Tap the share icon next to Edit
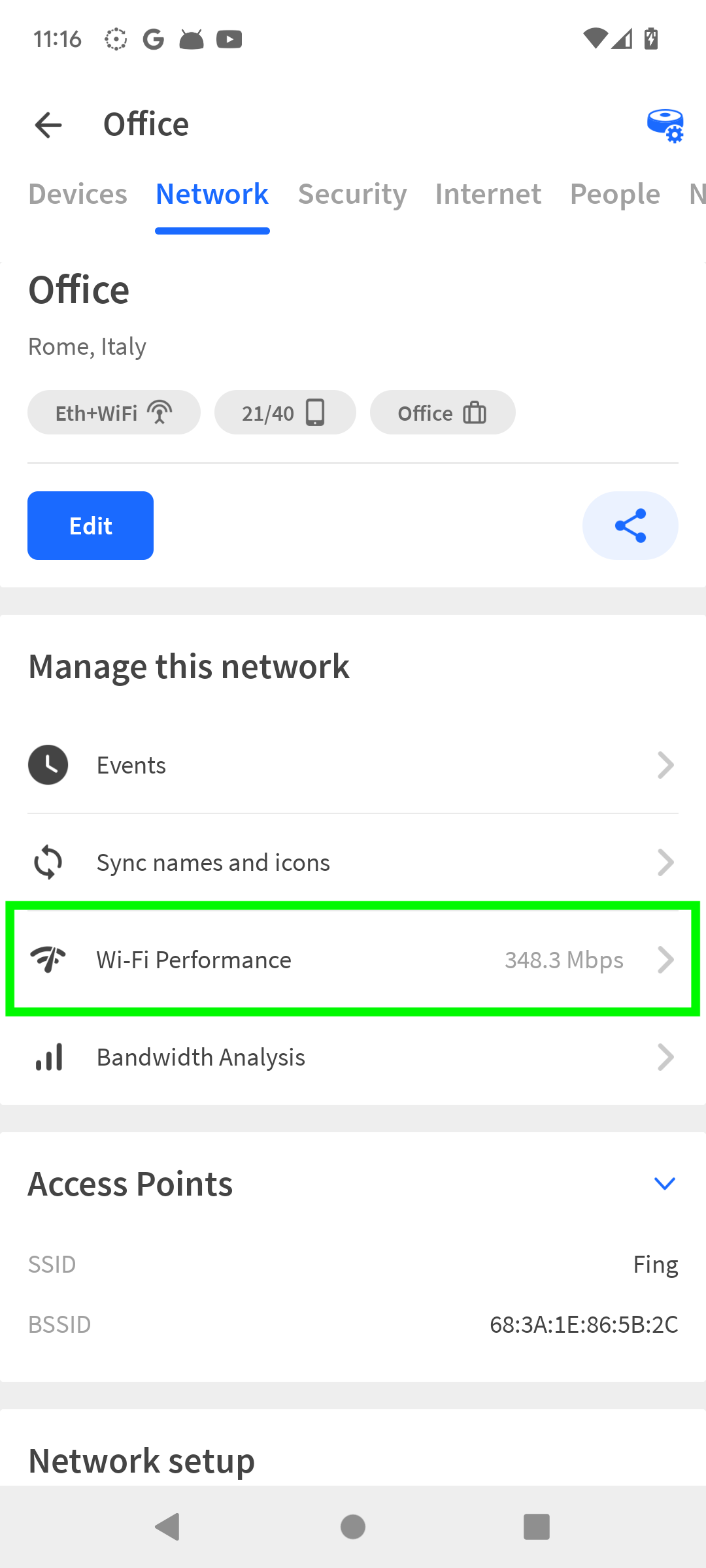706x1568 pixels. coord(630,525)
